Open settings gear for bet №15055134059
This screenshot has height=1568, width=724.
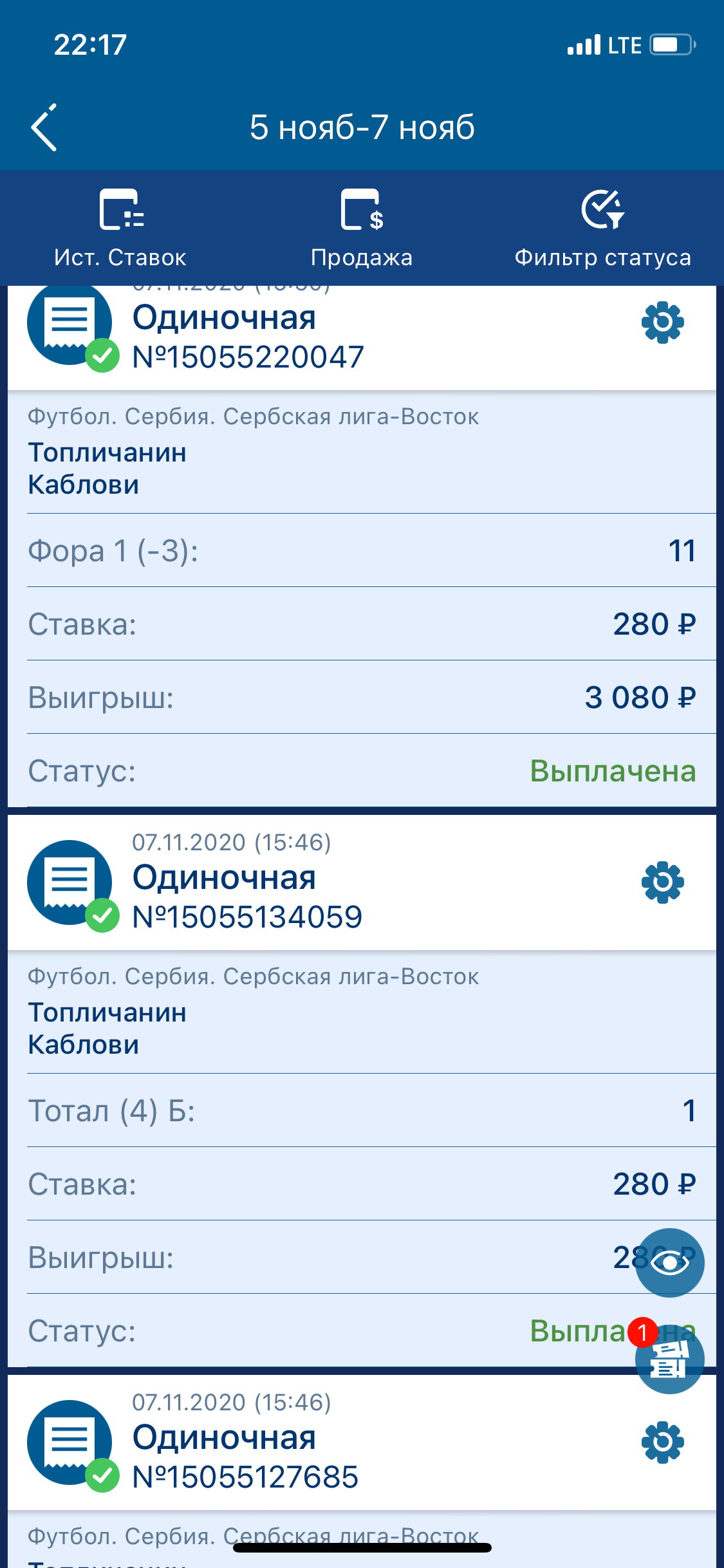tap(662, 882)
